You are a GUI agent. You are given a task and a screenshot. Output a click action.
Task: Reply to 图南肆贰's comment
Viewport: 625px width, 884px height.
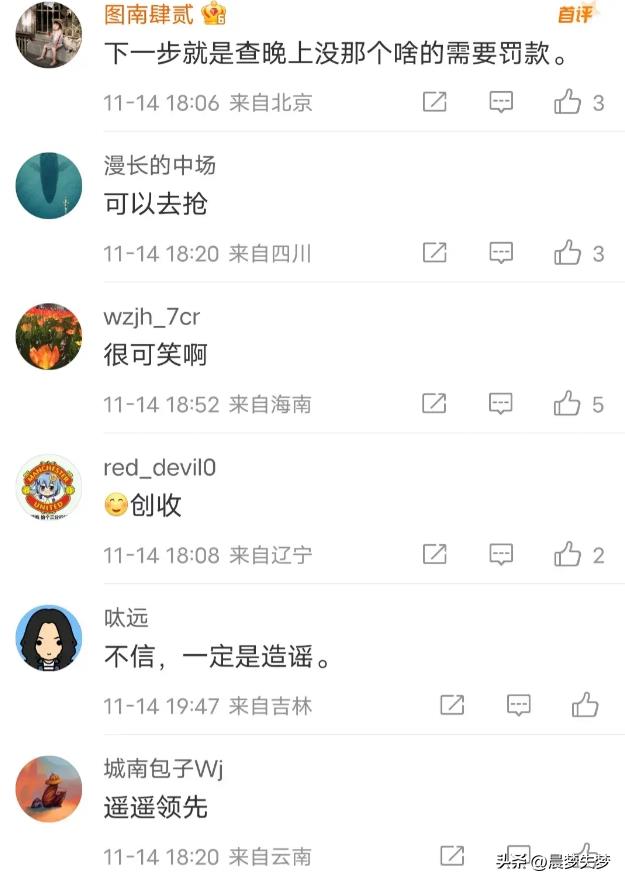501,102
